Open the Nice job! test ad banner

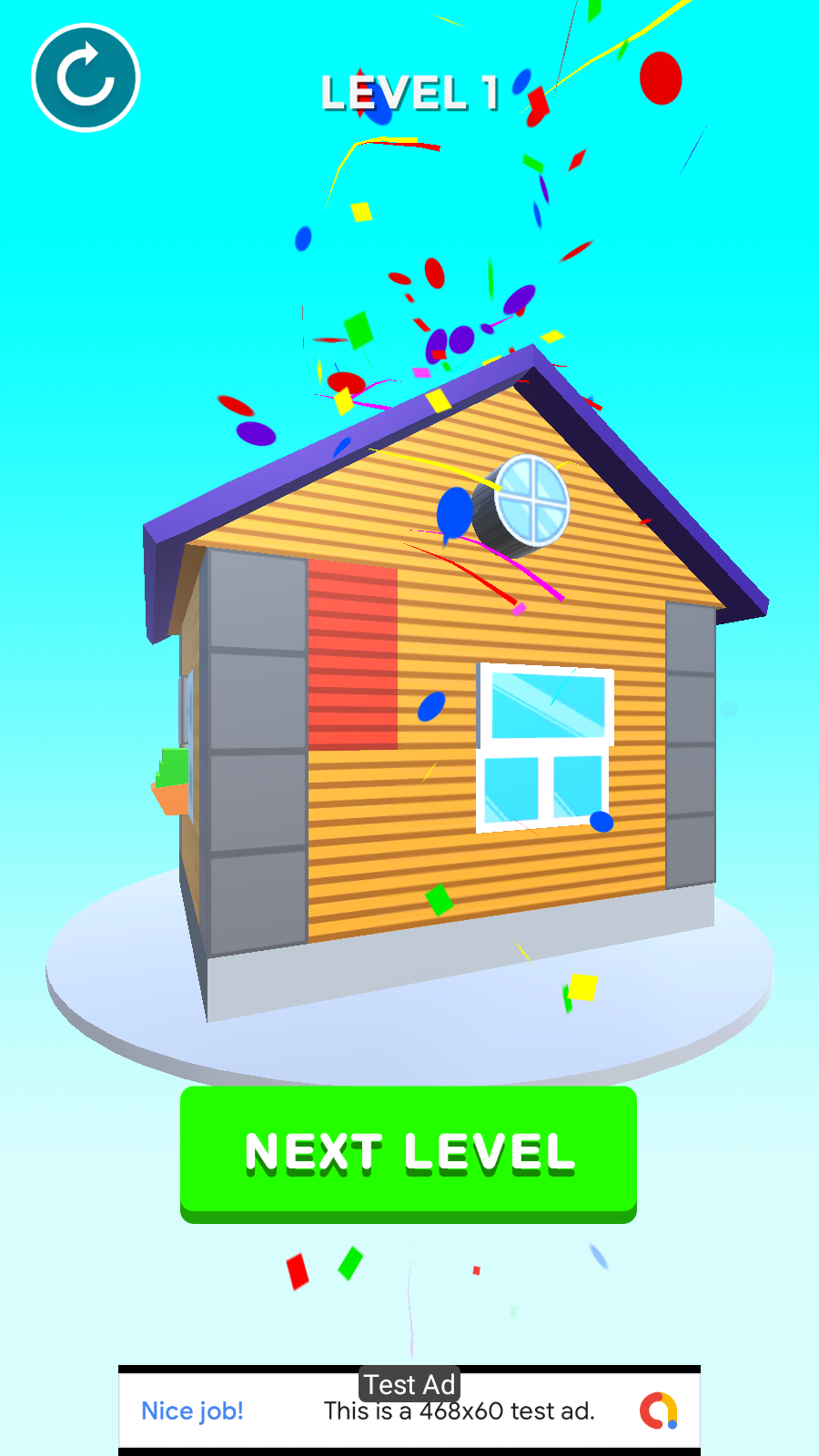click(409, 1410)
